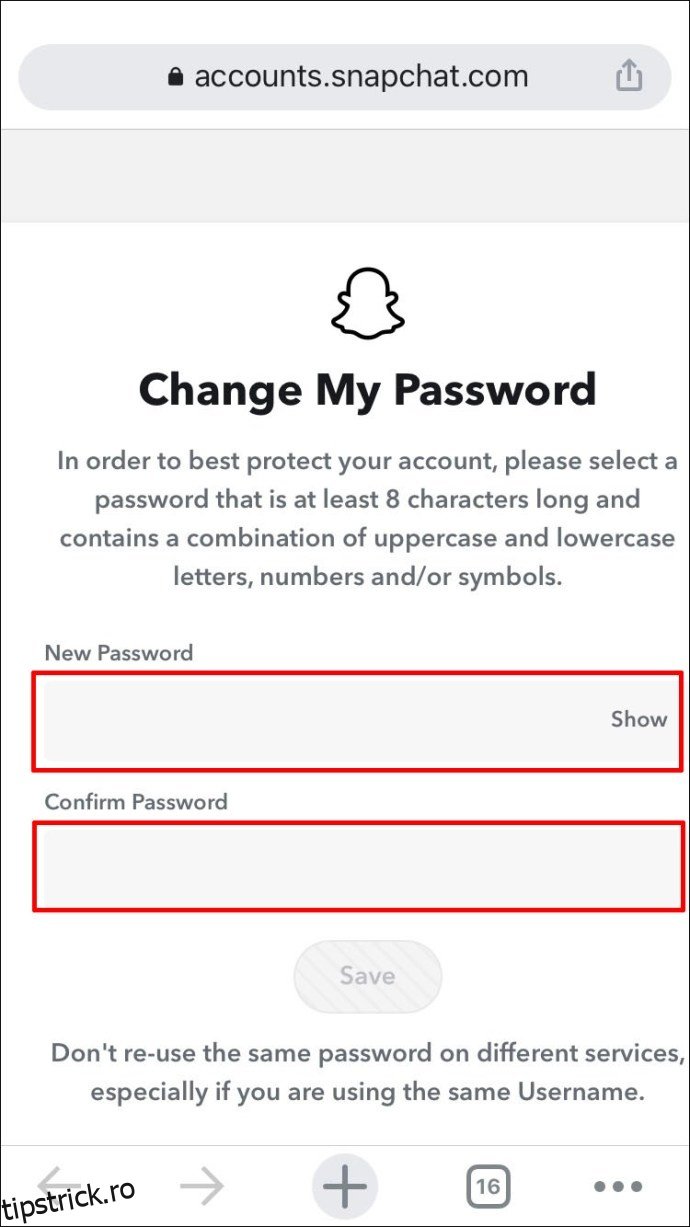Share this page via the share icon
The image size is (690, 1227).
(628, 76)
